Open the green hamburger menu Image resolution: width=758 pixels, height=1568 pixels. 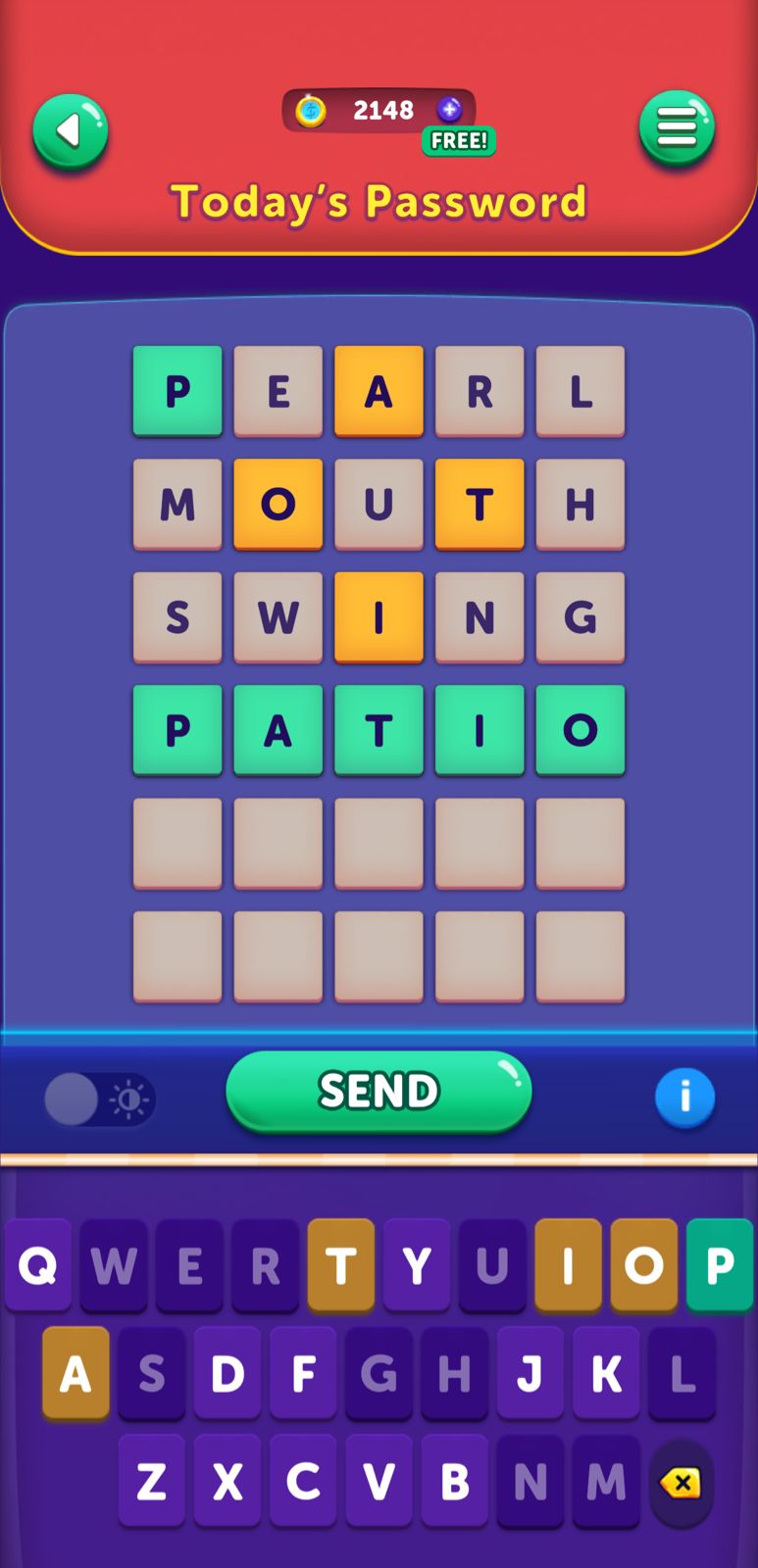click(x=677, y=128)
